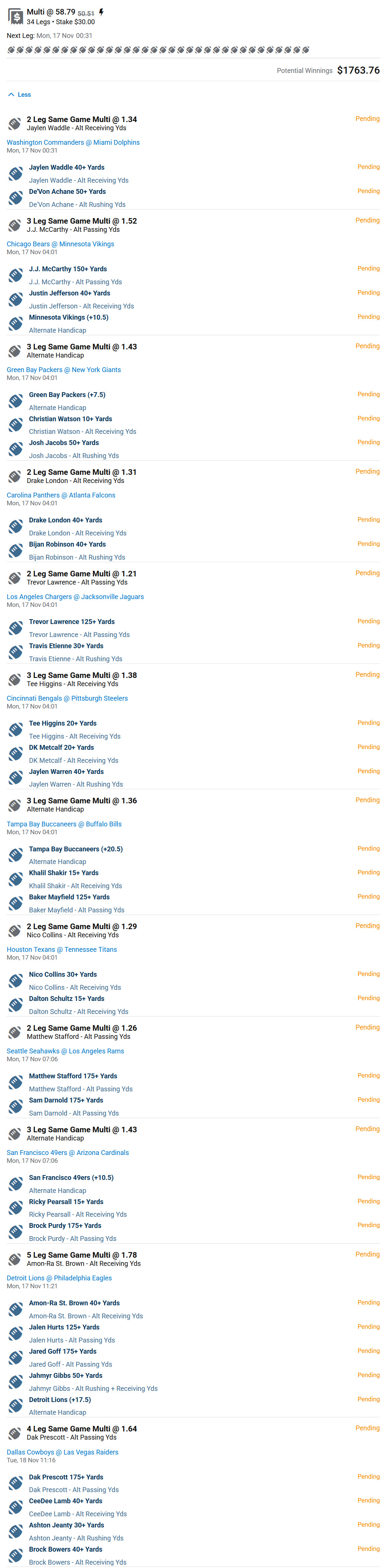Image resolution: width=386 pixels, height=1568 pixels.
Task: Open Houston Texans @ Tennessee Titans match
Action: coord(62,950)
